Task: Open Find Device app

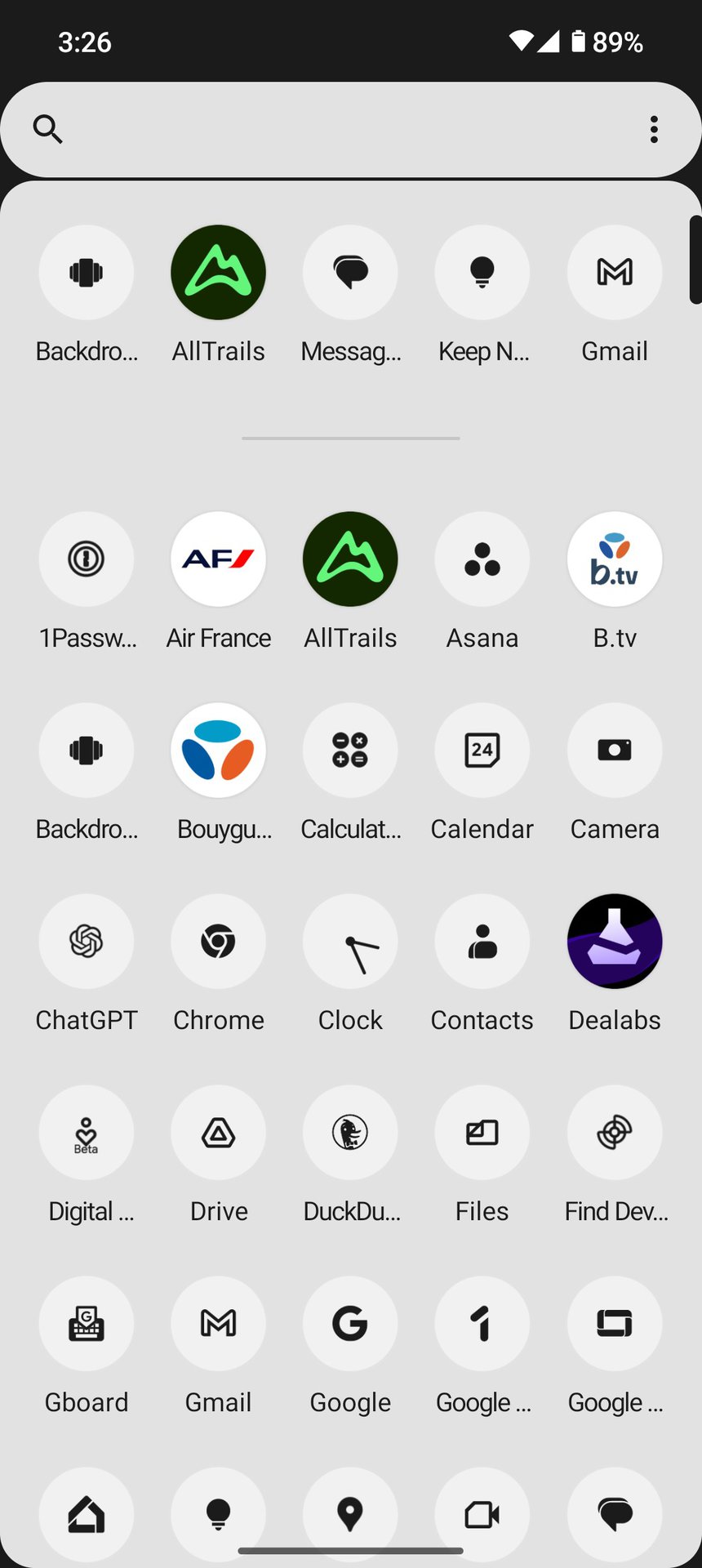Action: [615, 1133]
